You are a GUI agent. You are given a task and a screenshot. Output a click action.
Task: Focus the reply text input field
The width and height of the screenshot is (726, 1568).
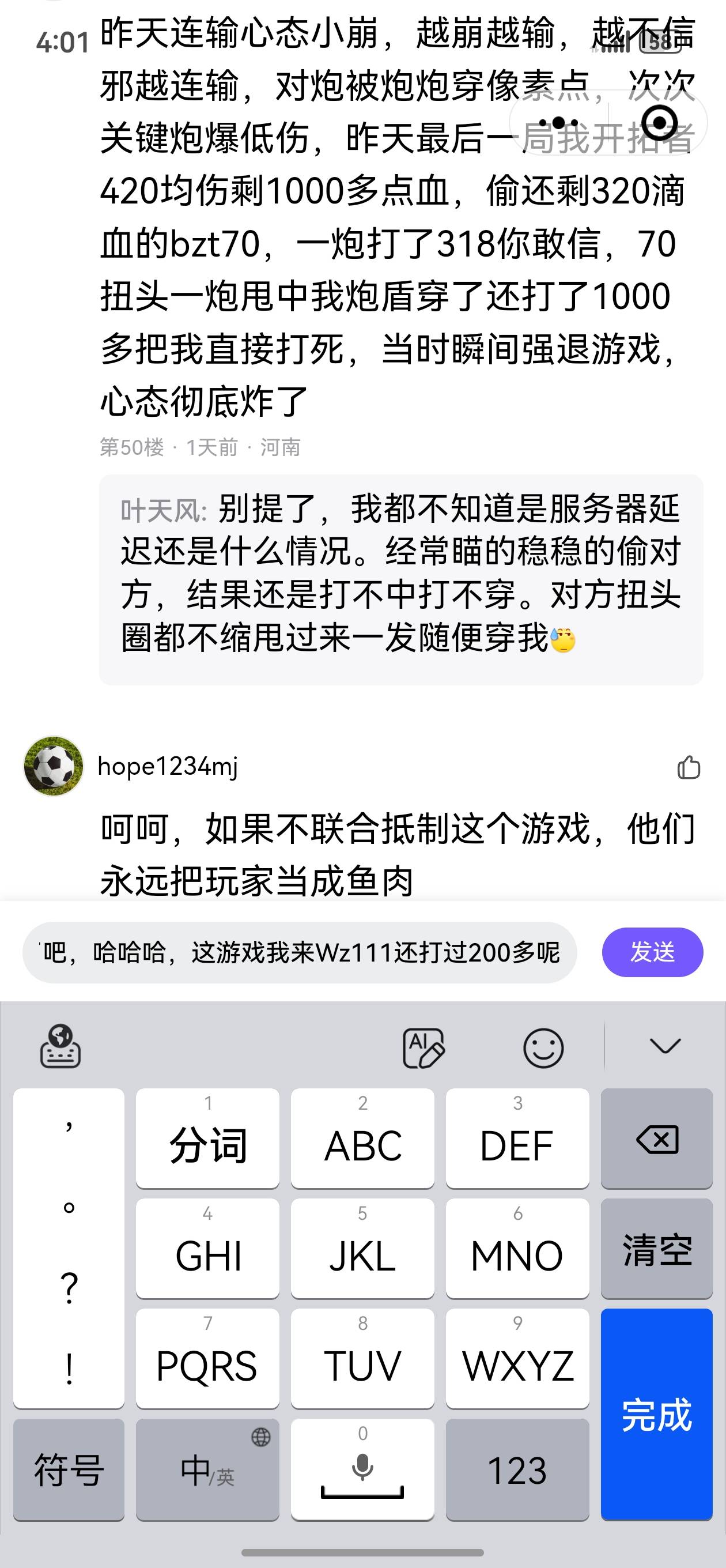[300, 952]
